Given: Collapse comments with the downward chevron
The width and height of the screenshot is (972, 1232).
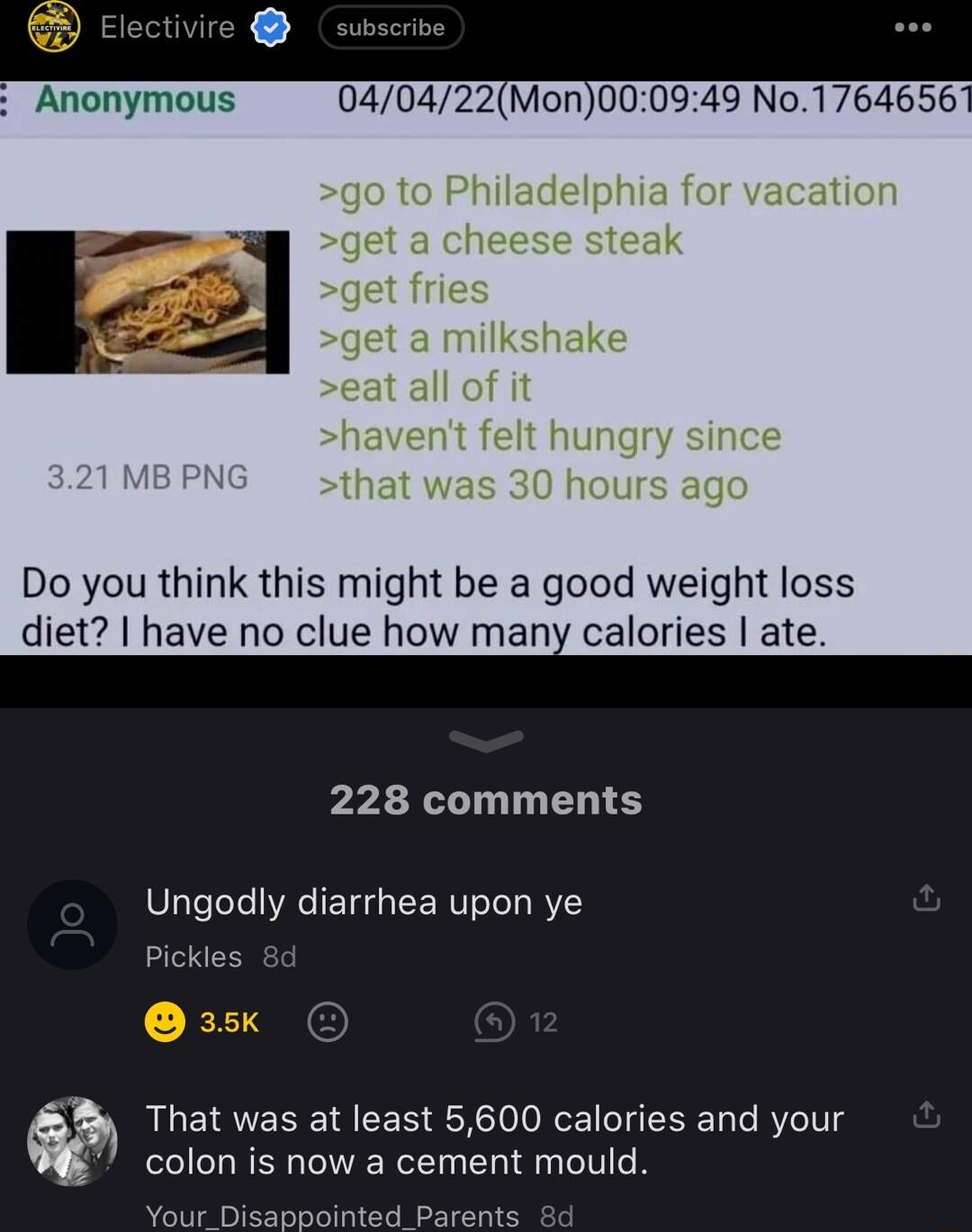Looking at the screenshot, I should pos(486,740).
